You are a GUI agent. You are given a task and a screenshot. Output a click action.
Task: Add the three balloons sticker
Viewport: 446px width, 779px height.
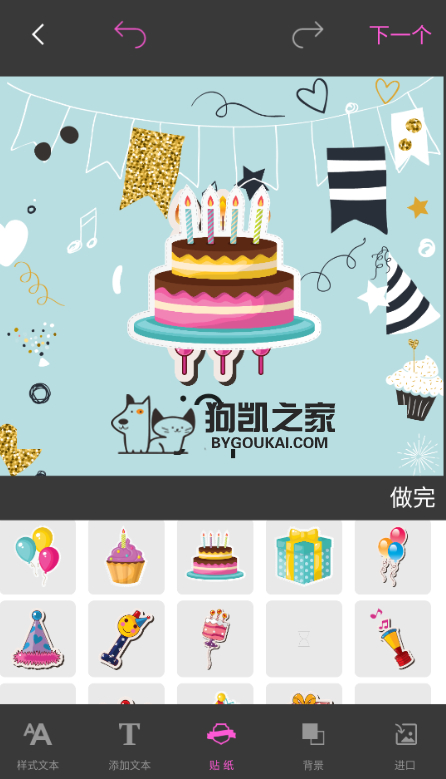click(38, 557)
